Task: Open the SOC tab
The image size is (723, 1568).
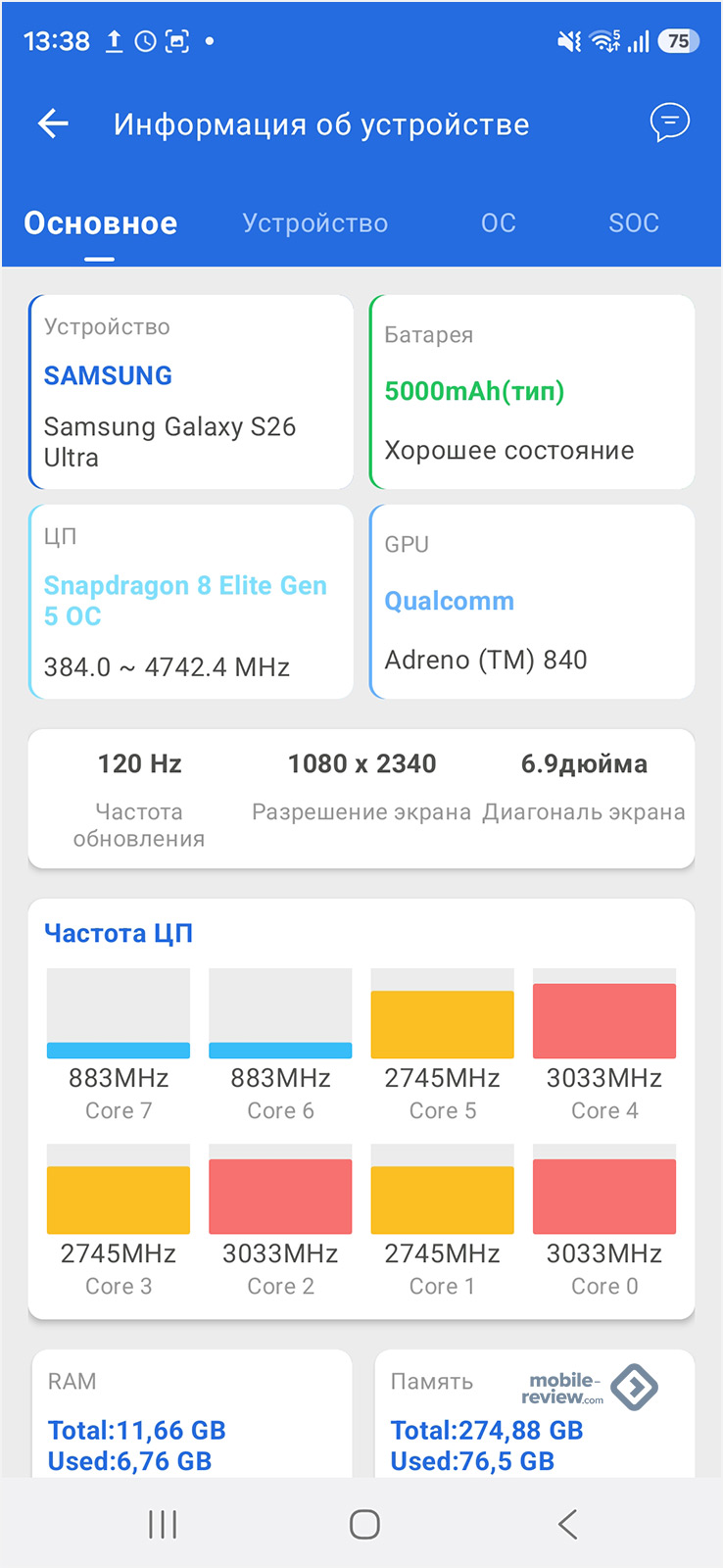Action: 633,223
